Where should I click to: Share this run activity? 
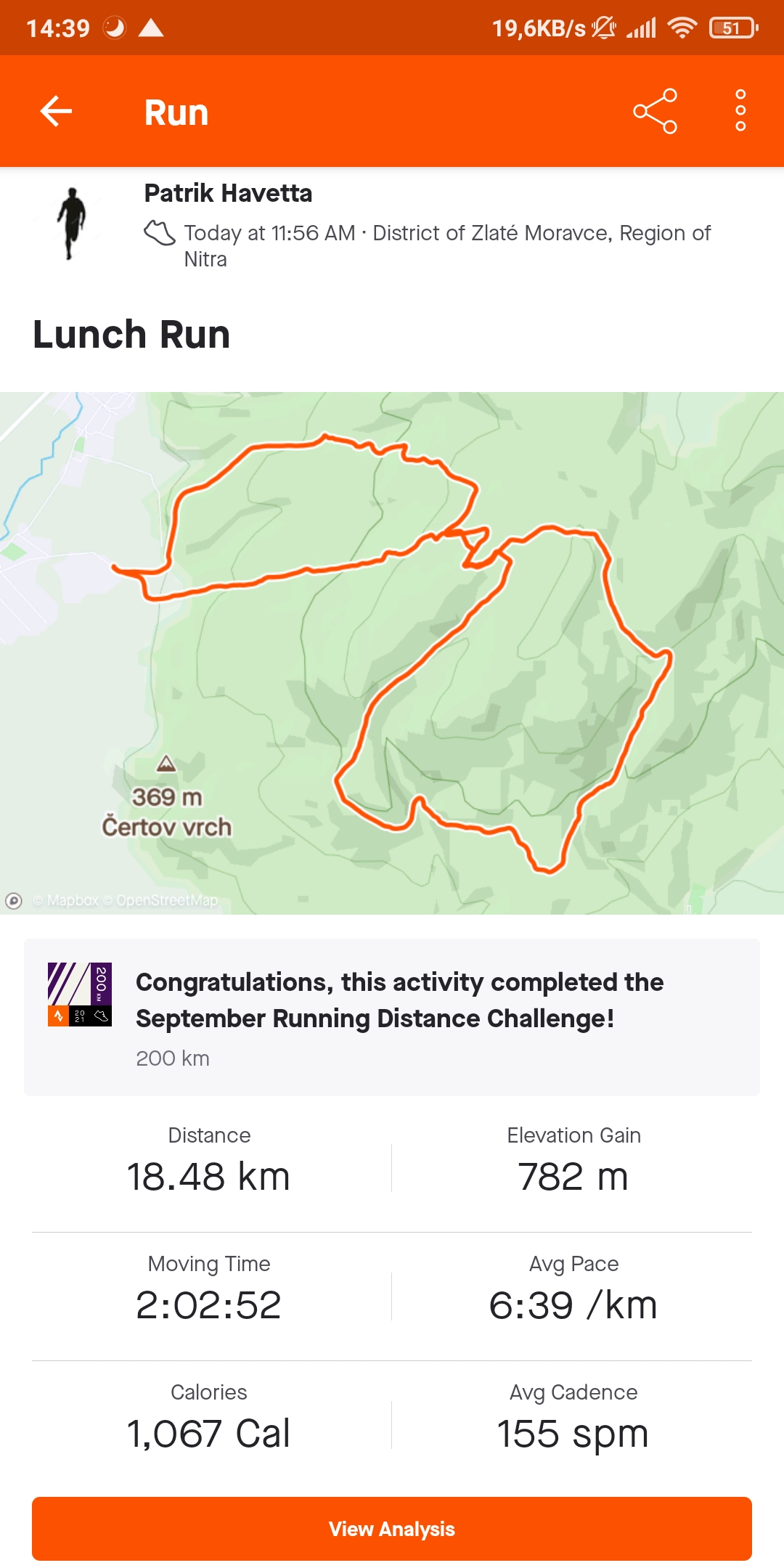pos(655,111)
